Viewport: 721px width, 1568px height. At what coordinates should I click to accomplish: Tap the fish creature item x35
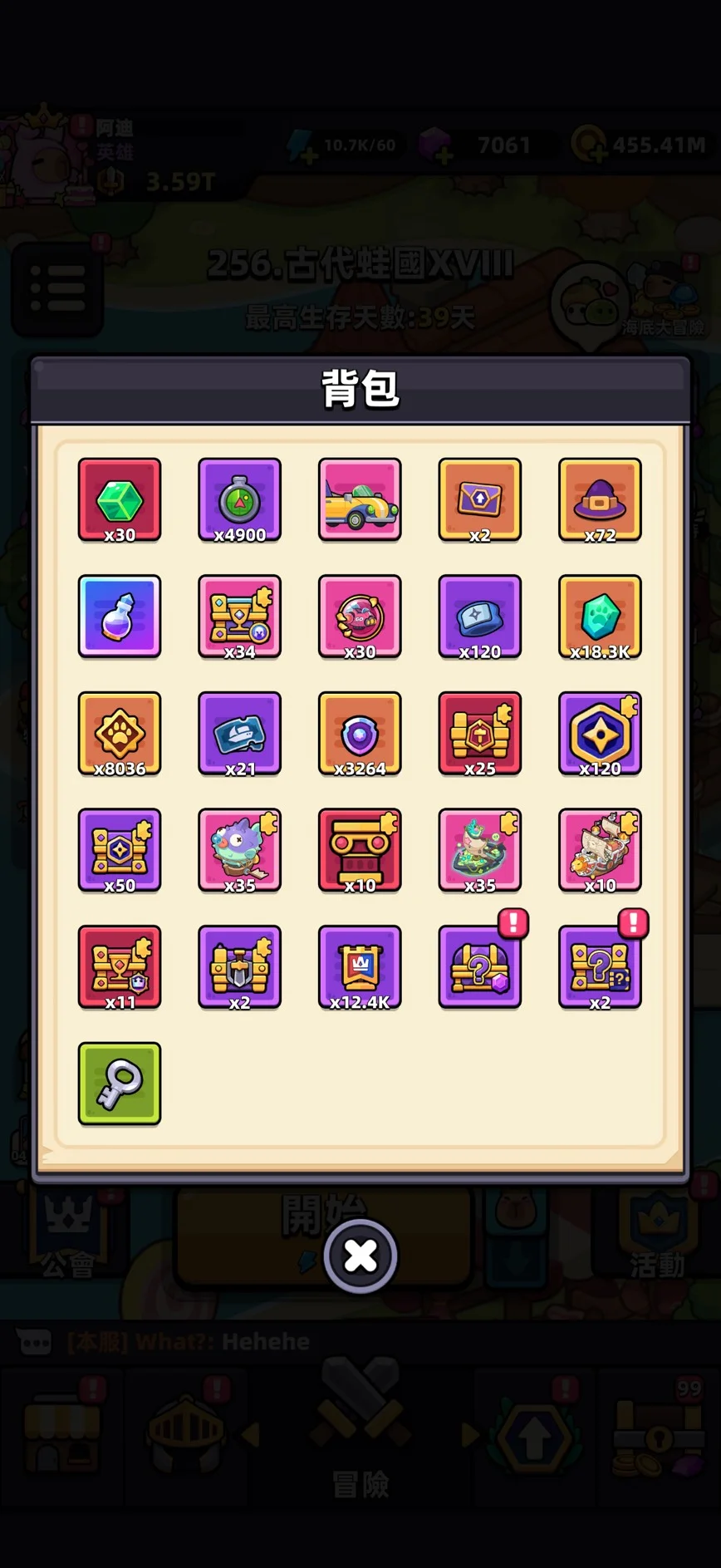239,850
